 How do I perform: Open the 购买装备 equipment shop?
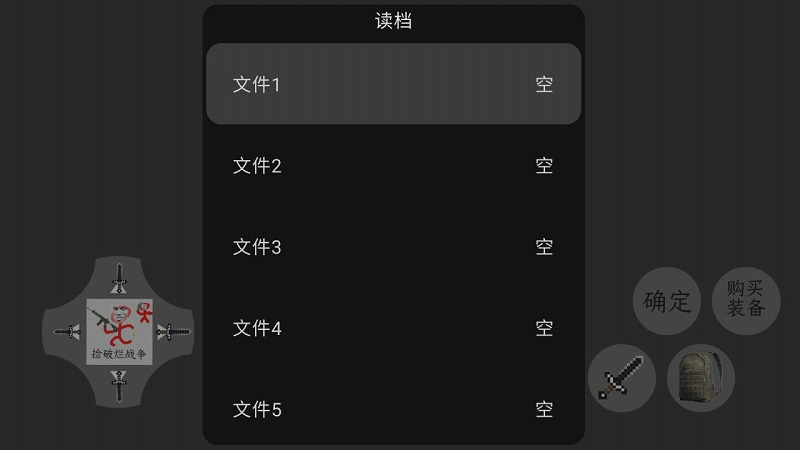[x=746, y=298]
